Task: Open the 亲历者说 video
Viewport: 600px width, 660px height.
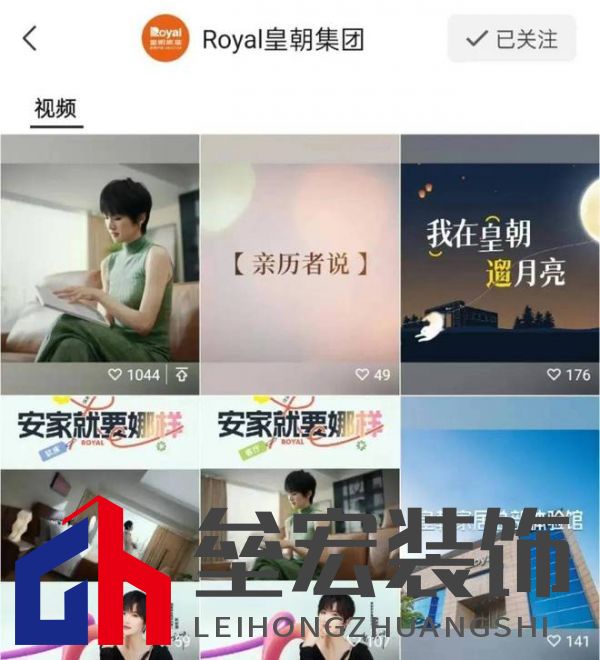Action: (x=300, y=265)
